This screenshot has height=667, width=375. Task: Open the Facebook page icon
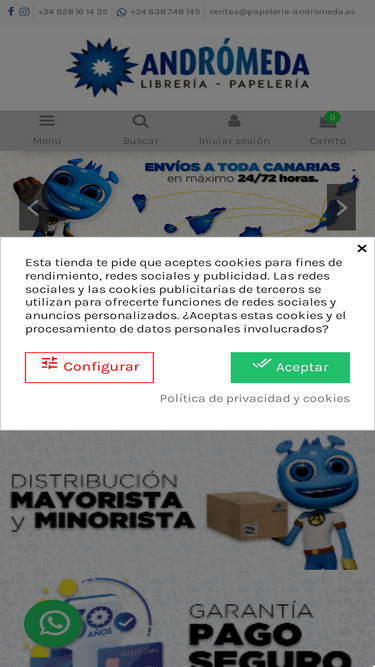click(x=11, y=11)
